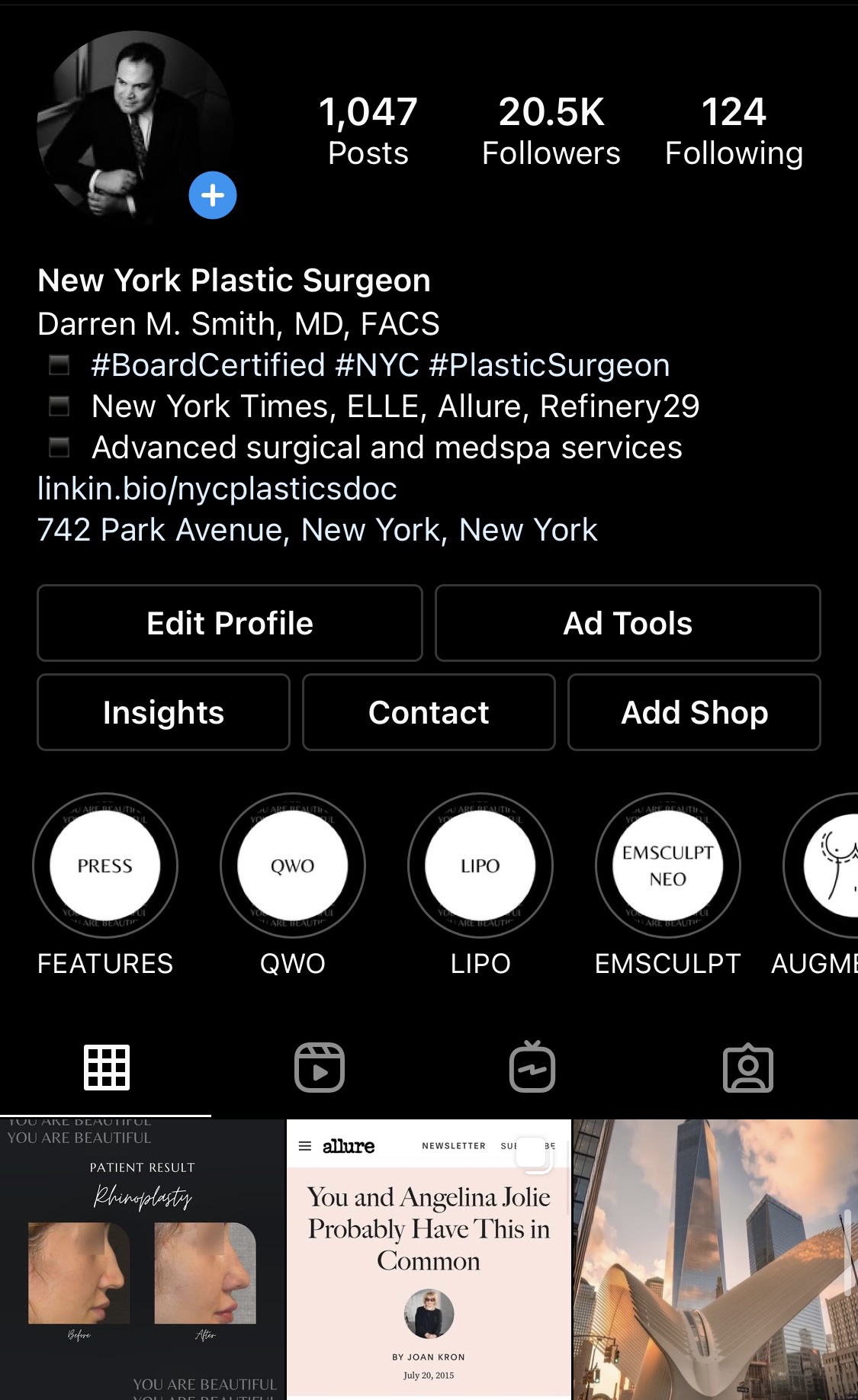Open the Followers list
This screenshot has width=858, height=1400.
[551, 130]
